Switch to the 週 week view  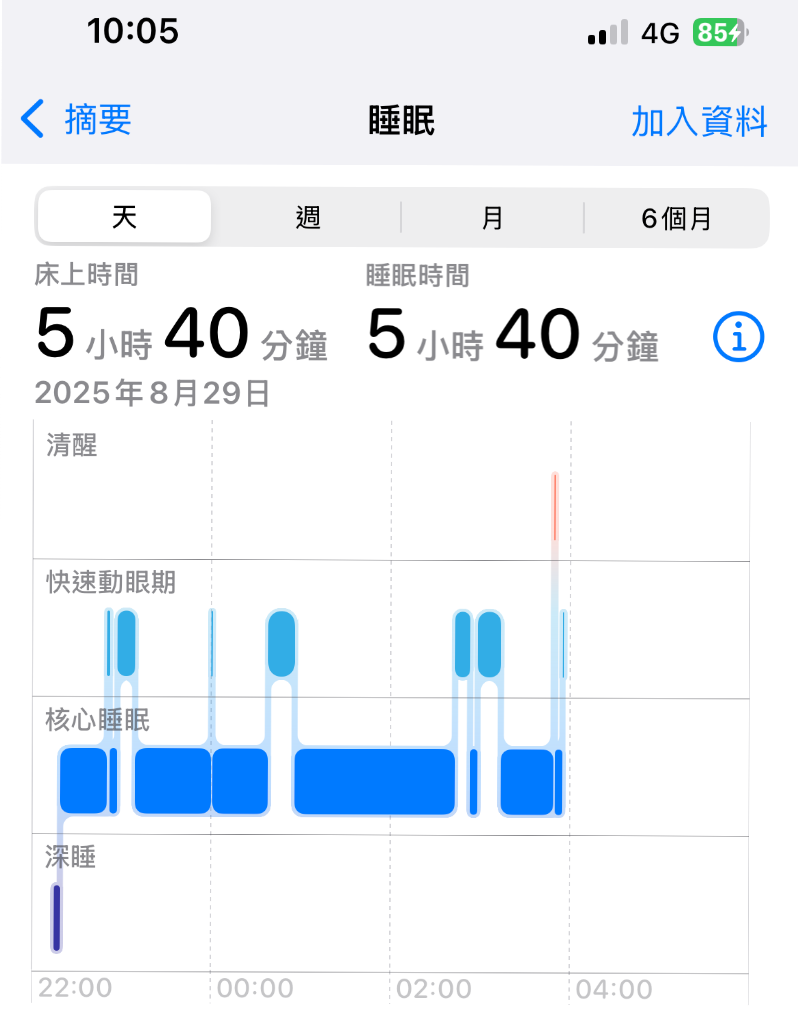[308, 217]
